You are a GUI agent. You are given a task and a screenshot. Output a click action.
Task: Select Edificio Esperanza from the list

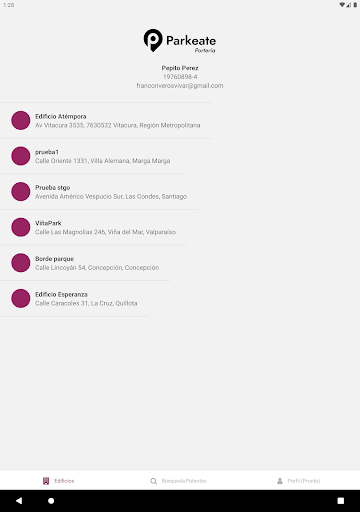(x=74, y=299)
